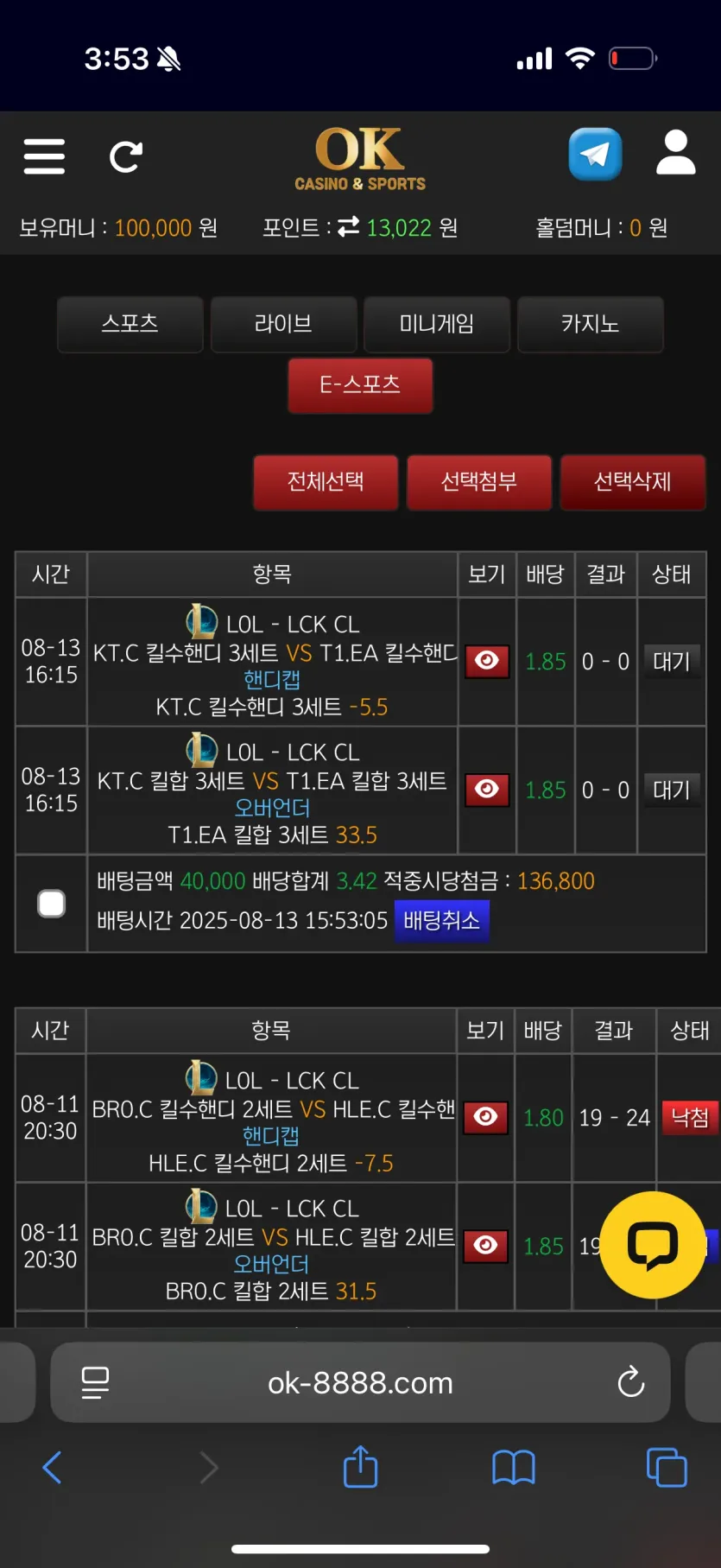Tap the 선택첨부 button
721x1568 pixels.
[x=479, y=482]
